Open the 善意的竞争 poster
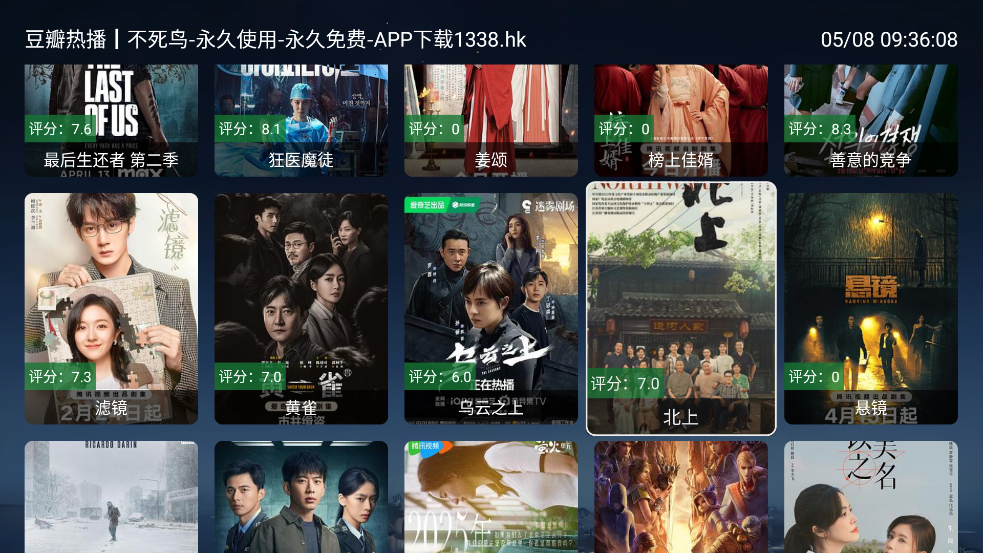This screenshot has height=553, width=983. click(871, 120)
